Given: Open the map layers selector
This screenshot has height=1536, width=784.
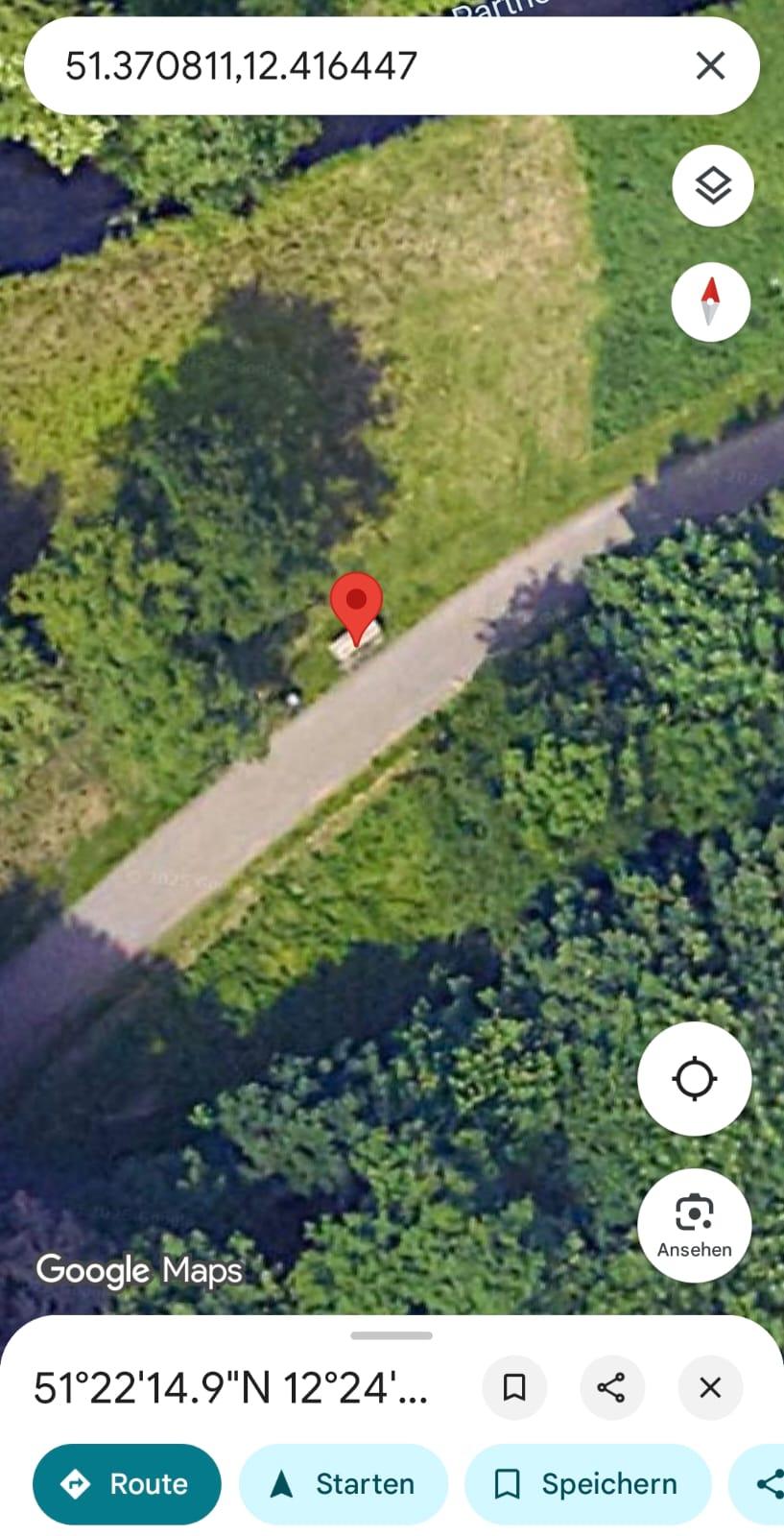Looking at the screenshot, I should (x=713, y=185).
